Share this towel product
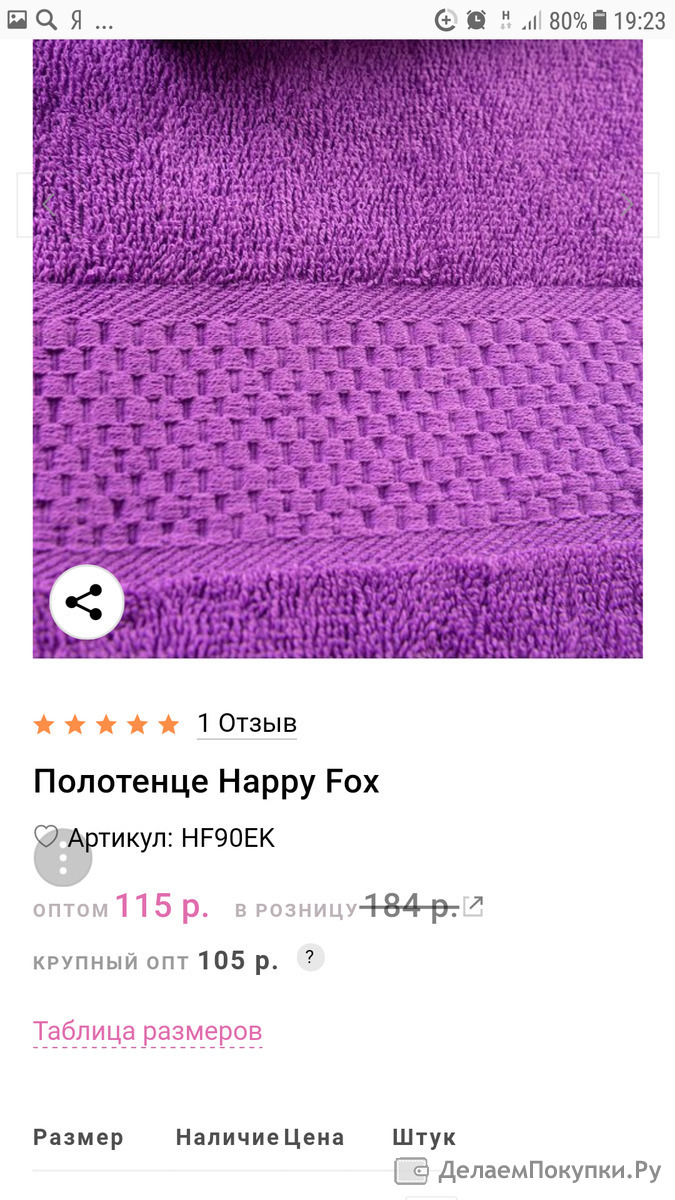Screen dimensions: 675x1200 (87, 602)
